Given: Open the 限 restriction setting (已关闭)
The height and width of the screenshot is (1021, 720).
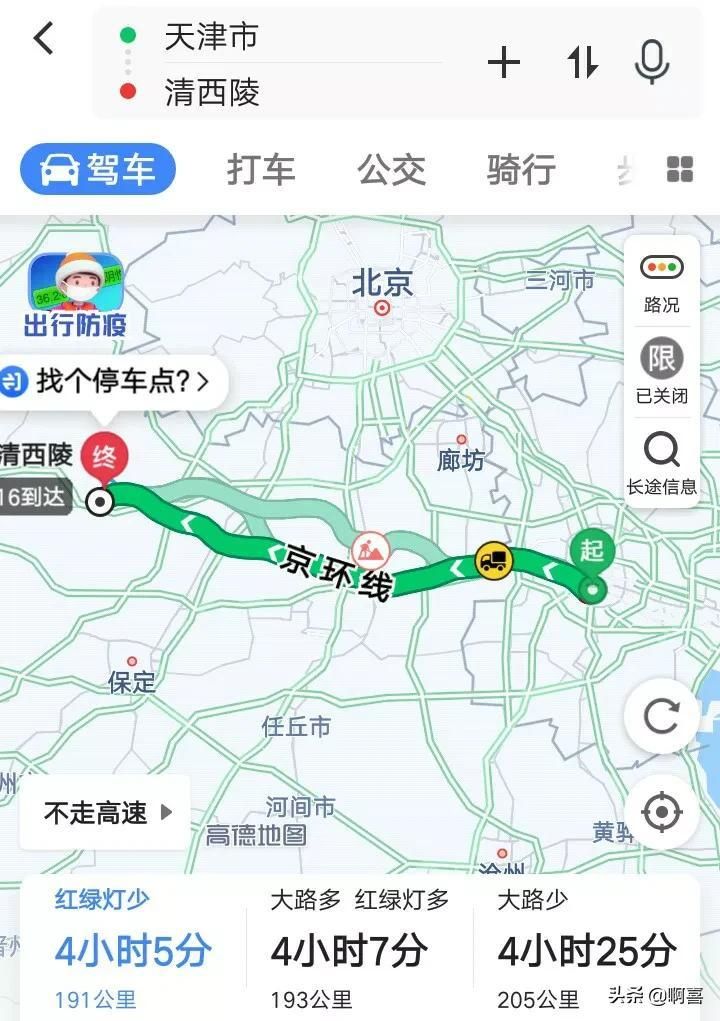Looking at the screenshot, I should coord(661,371).
